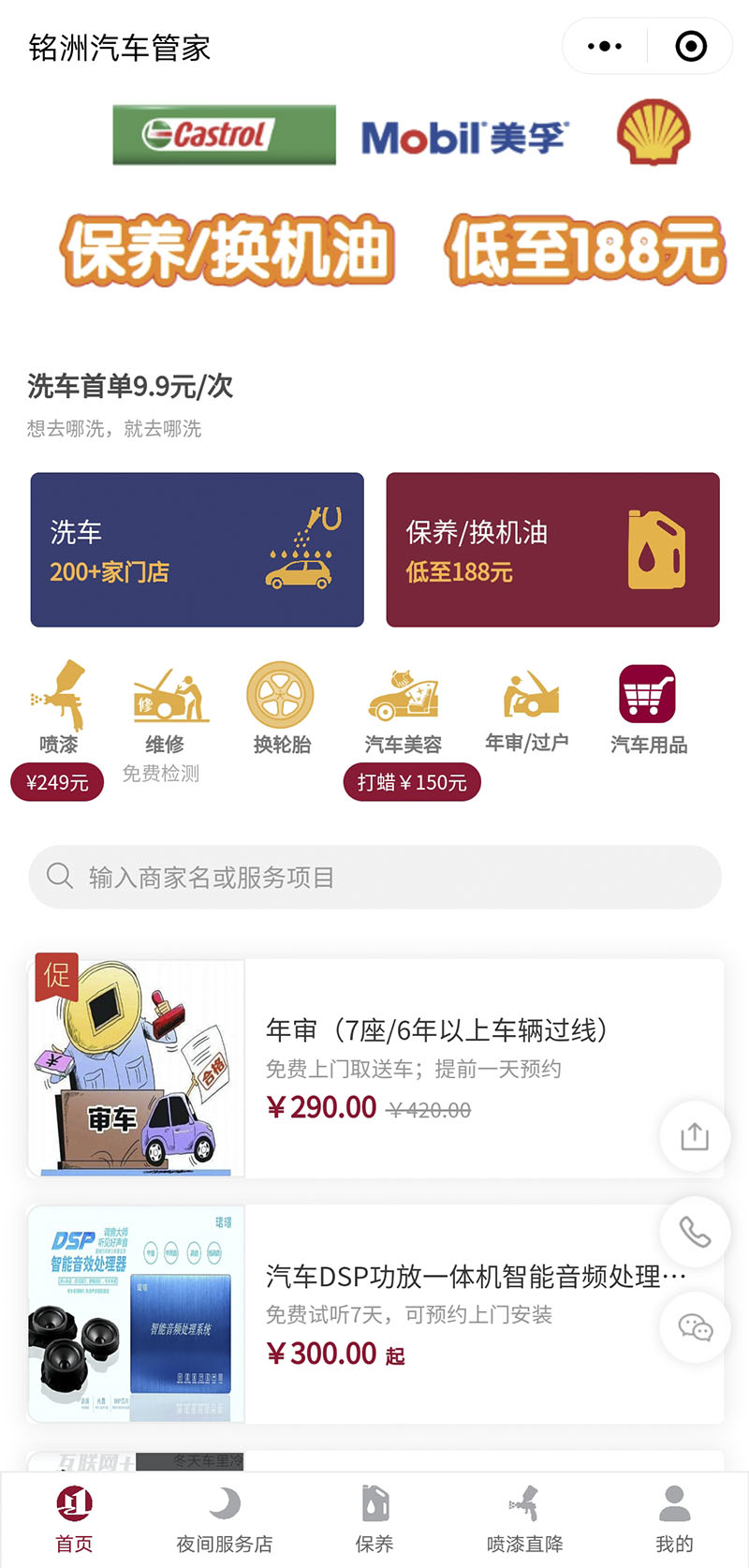
Task: Go to the 我的 tab
Action: pos(674,1519)
